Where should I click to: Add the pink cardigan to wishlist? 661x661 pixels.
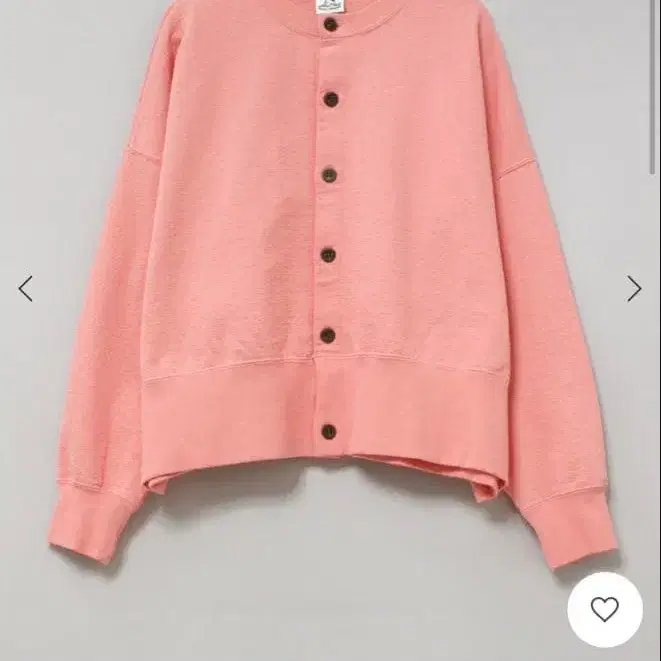(605, 609)
